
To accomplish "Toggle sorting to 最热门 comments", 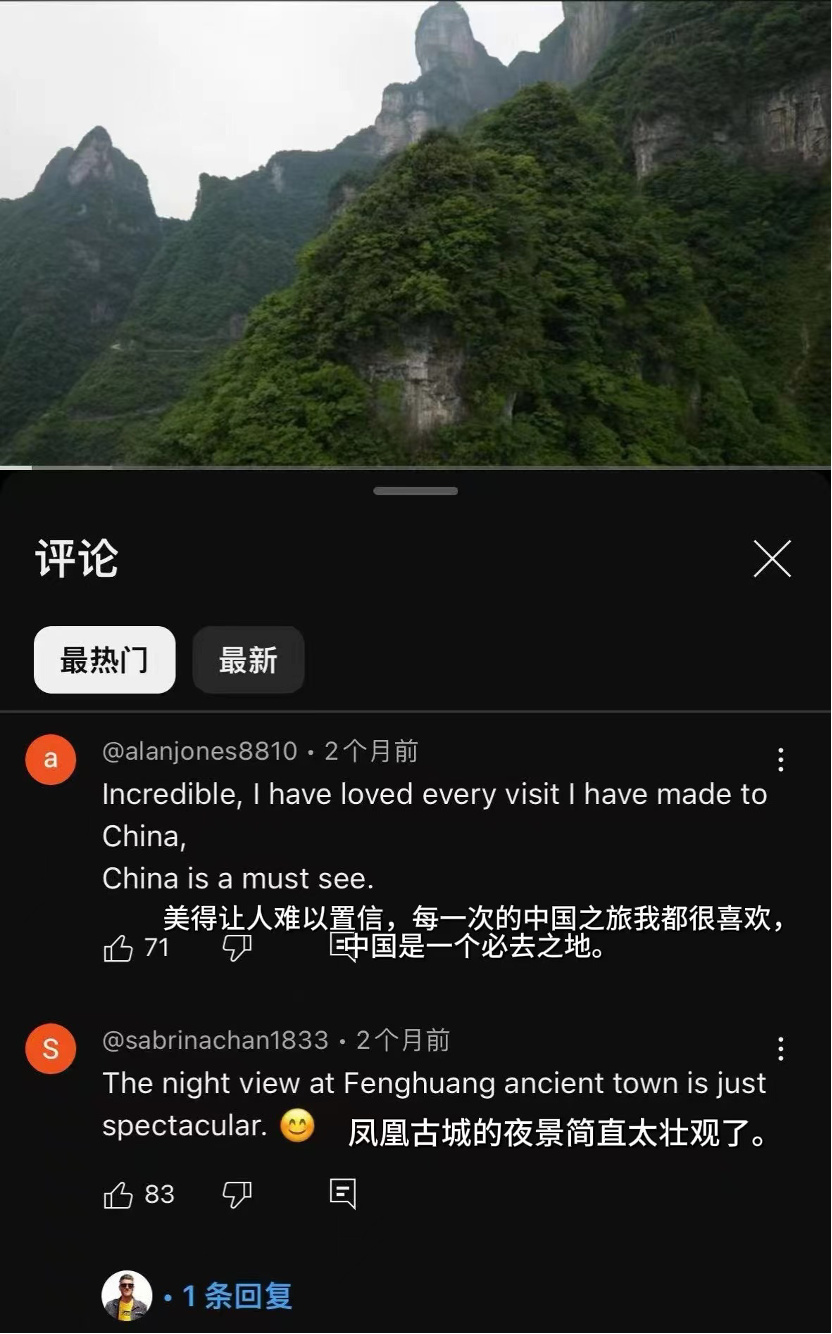I will click(x=104, y=659).
